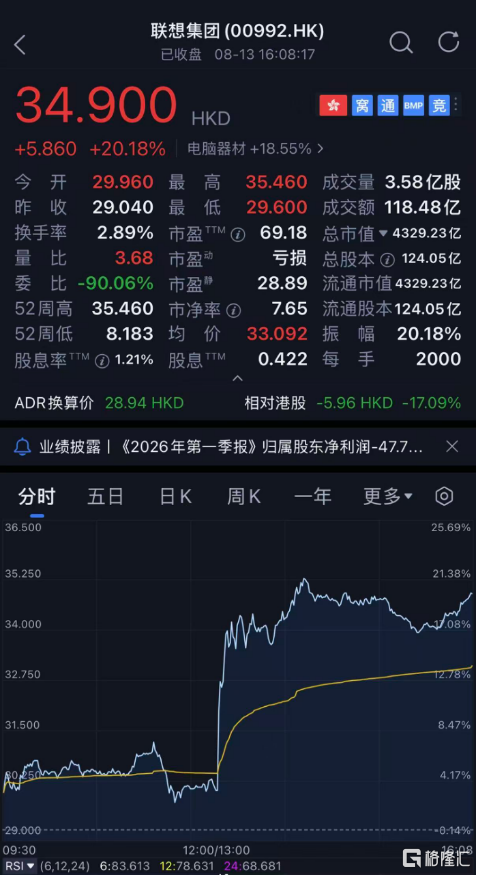Go back using the top-left arrow
The height and width of the screenshot is (875, 477).
pyautogui.click(x=20, y=45)
